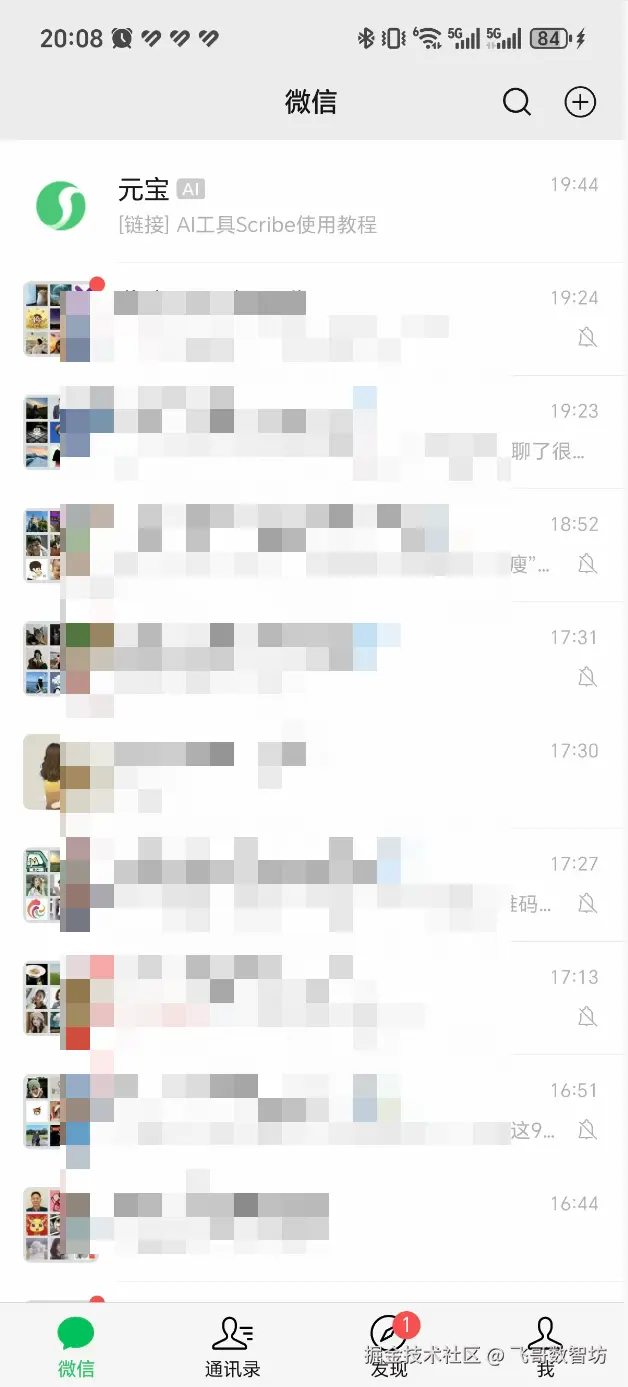
Task: Open the search icon in the top bar
Action: pyautogui.click(x=516, y=102)
